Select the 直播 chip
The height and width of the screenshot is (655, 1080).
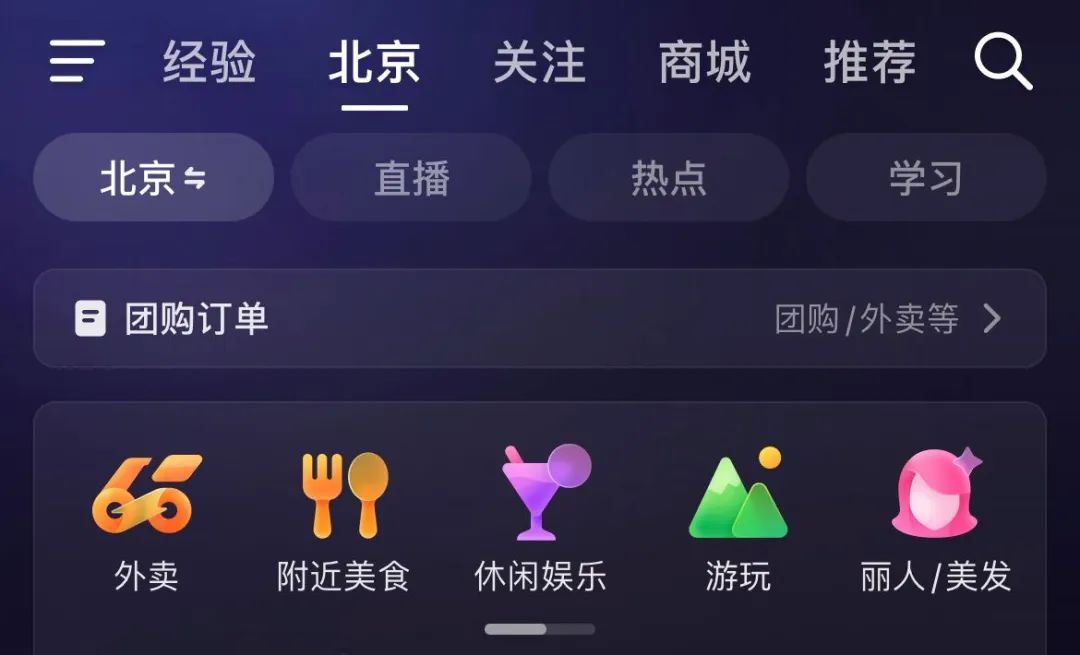pyautogui.click(x=411, y=178)
